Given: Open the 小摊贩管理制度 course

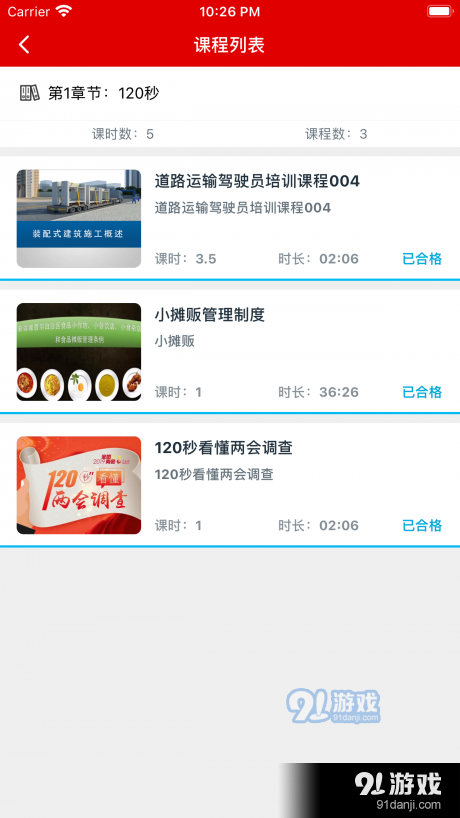Looking at the screenshot, I should (x=230, y=352).
